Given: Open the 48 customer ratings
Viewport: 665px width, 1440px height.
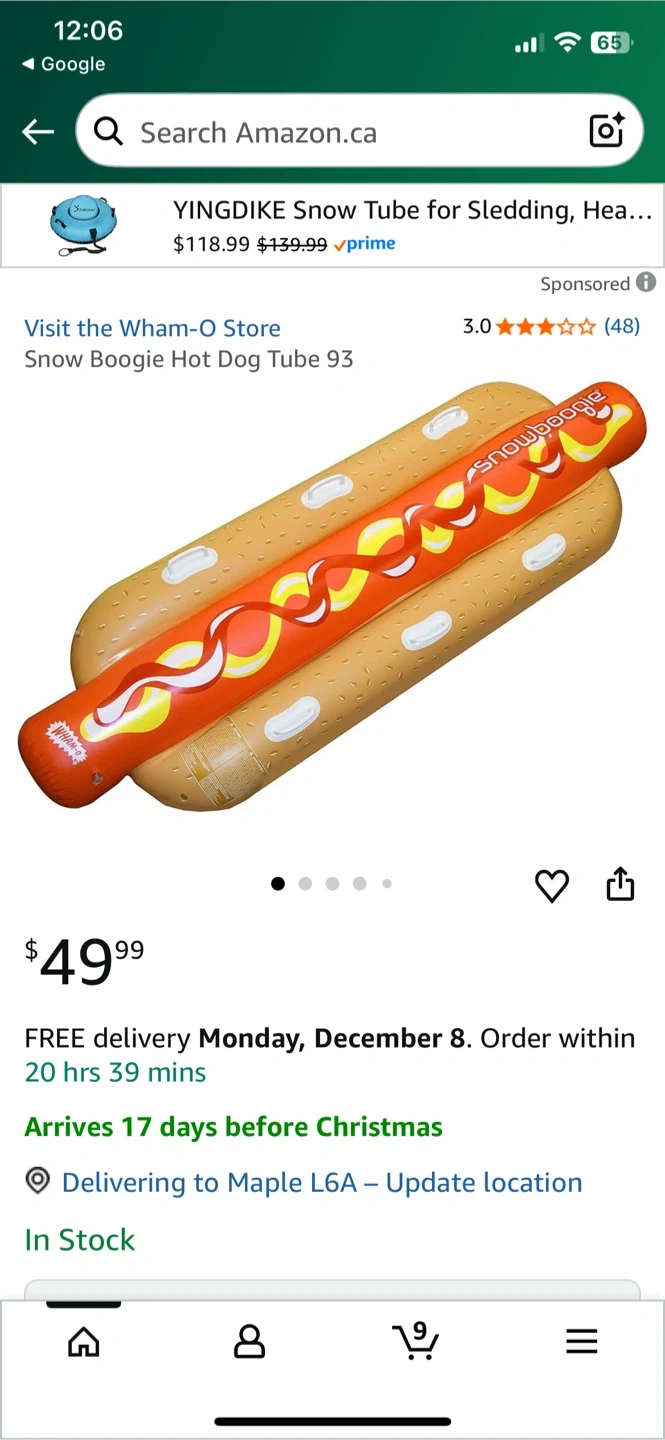Looking at the screenshot, I should pos(622,326).
